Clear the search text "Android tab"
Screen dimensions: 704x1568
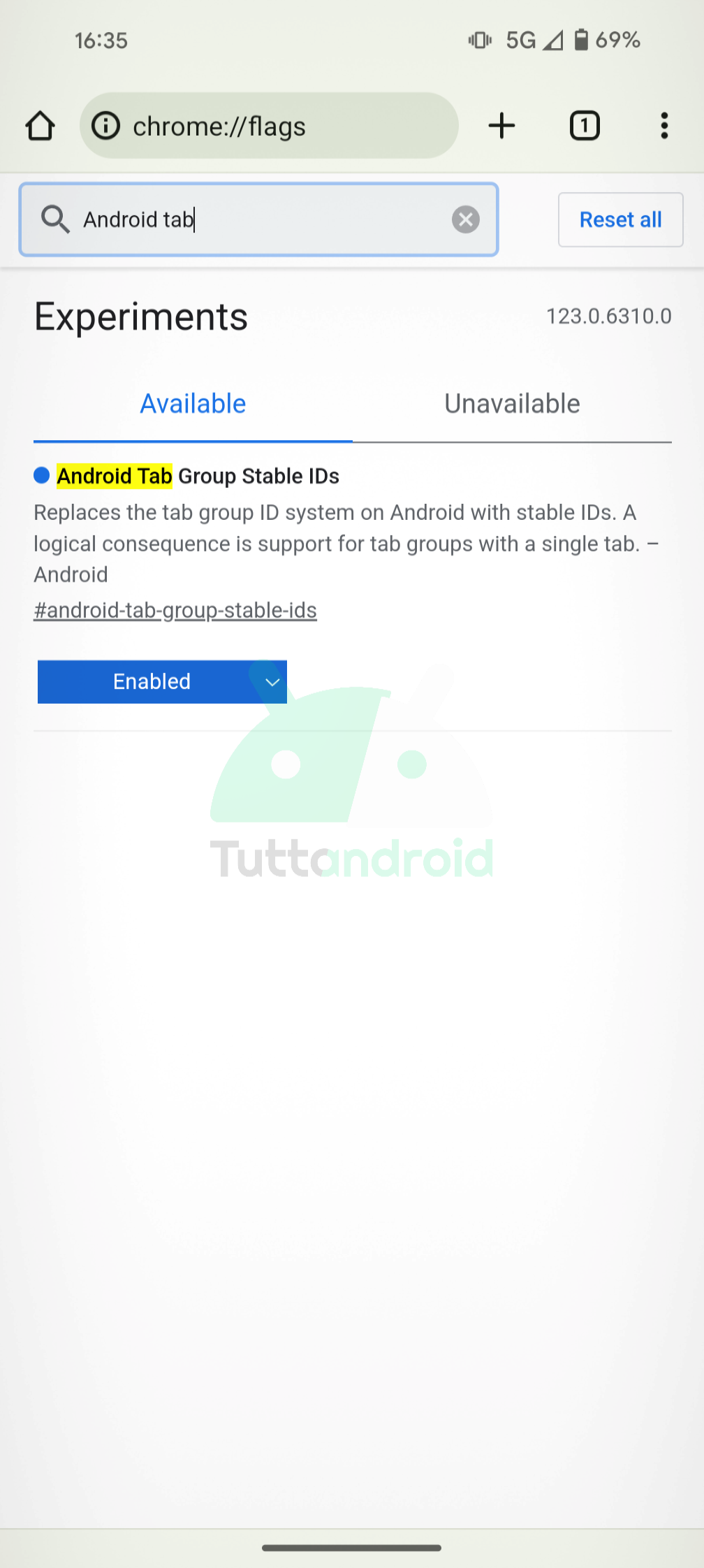(465, 219)
